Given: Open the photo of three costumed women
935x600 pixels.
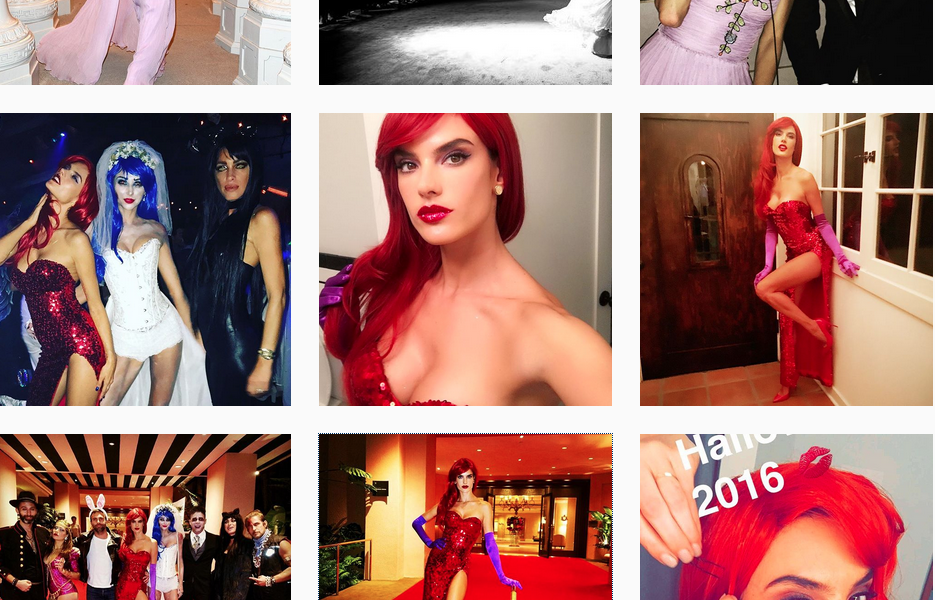Looking at the screenshot, I should 145,259.
